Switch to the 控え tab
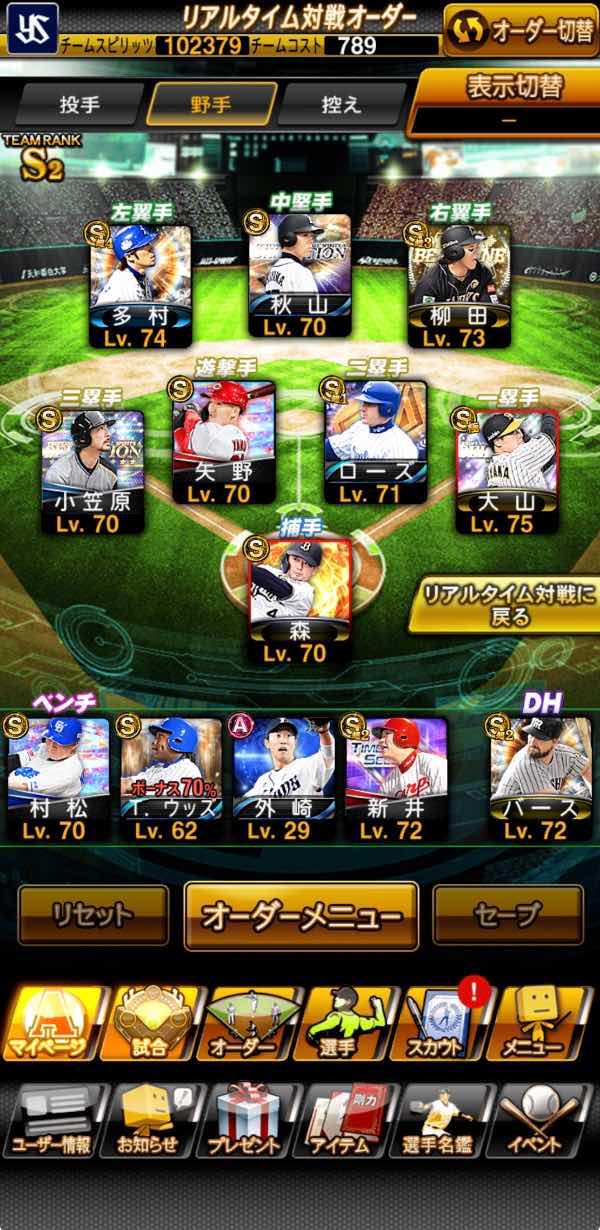The height and width of the screenshot is (1230, 600). 341,104
